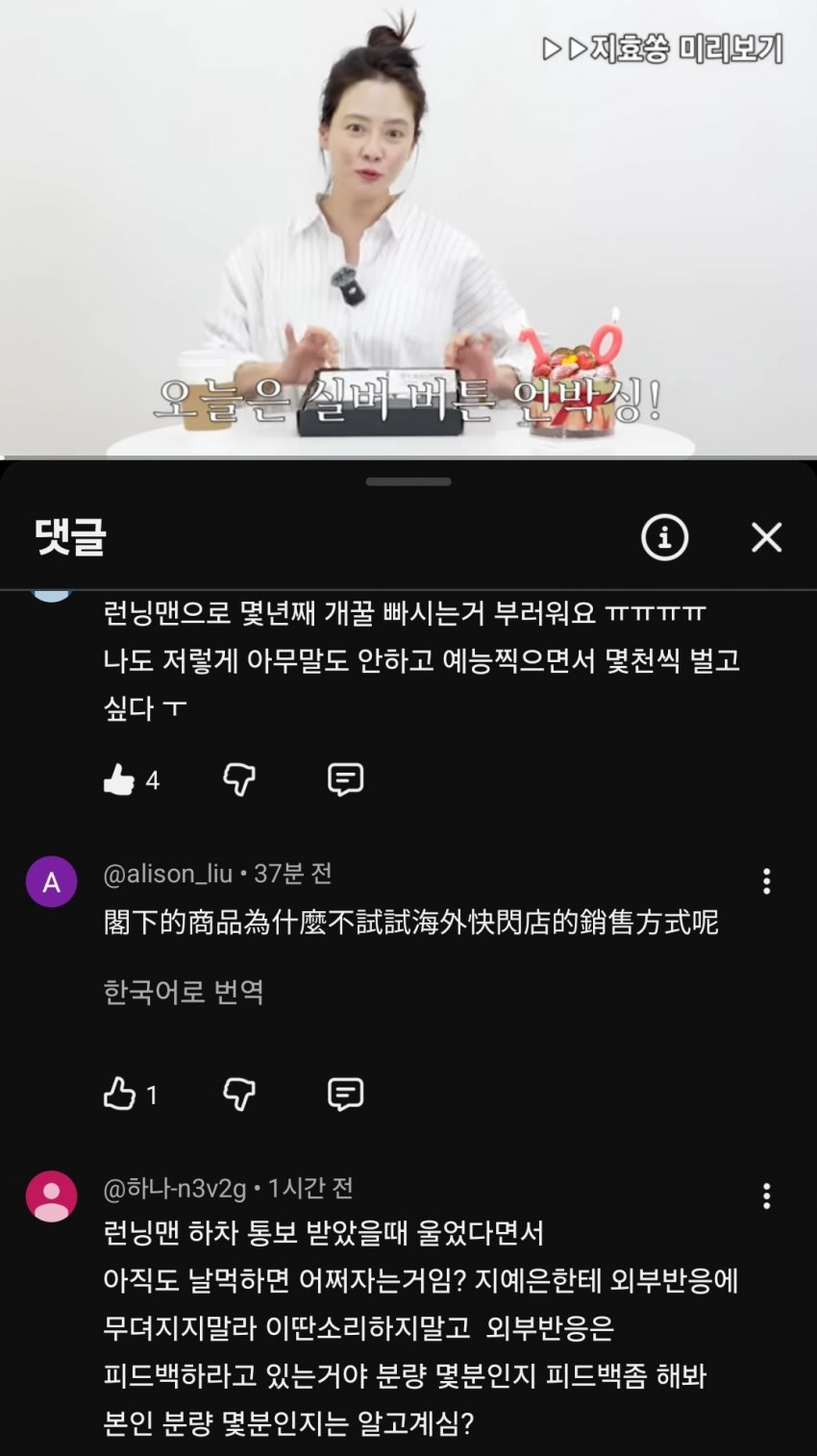
Task: Open 하나-n3v2g's profile avatar
Action: (x=51, y=1197)
